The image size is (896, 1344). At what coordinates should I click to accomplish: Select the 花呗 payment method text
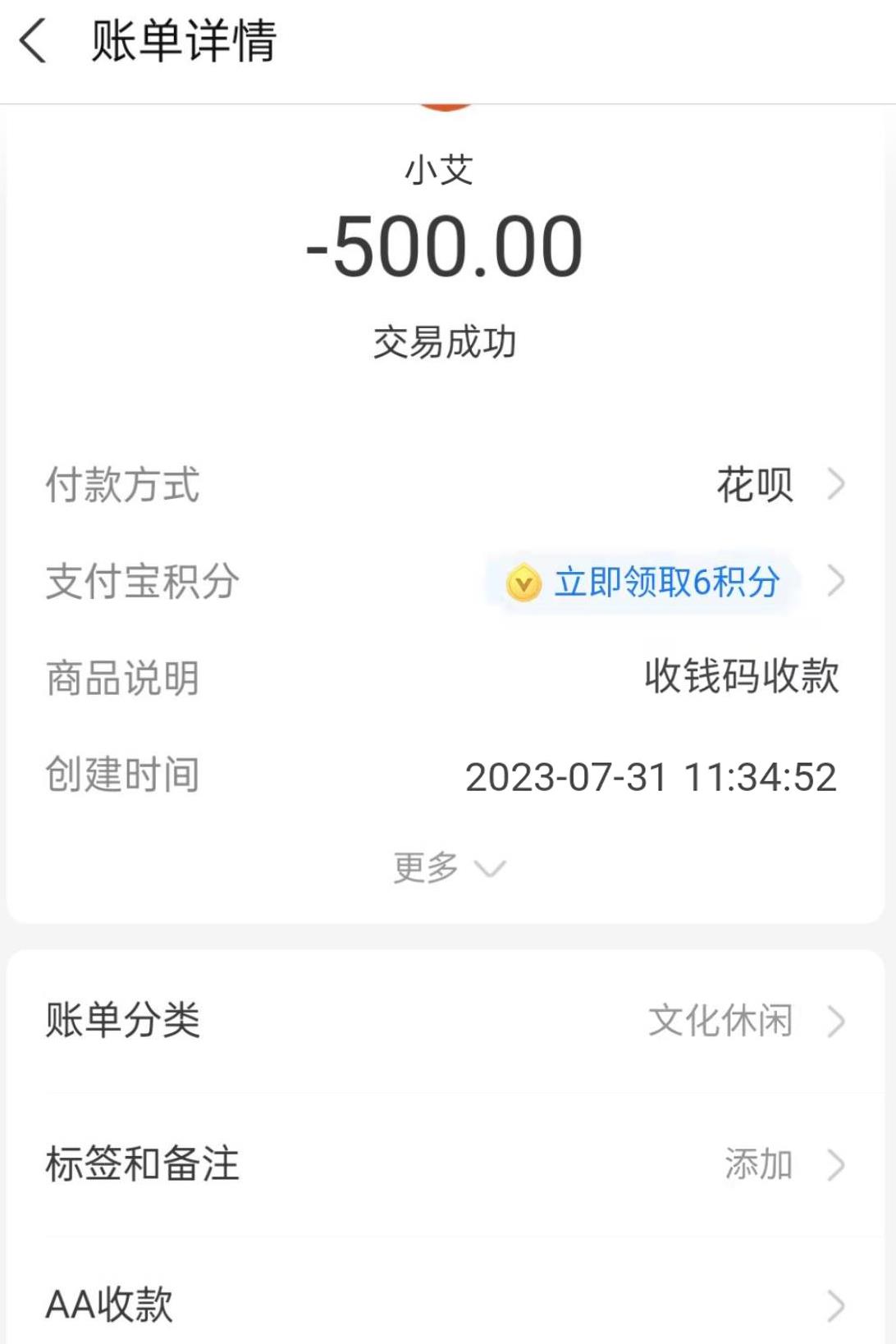[x=753, y=485]
